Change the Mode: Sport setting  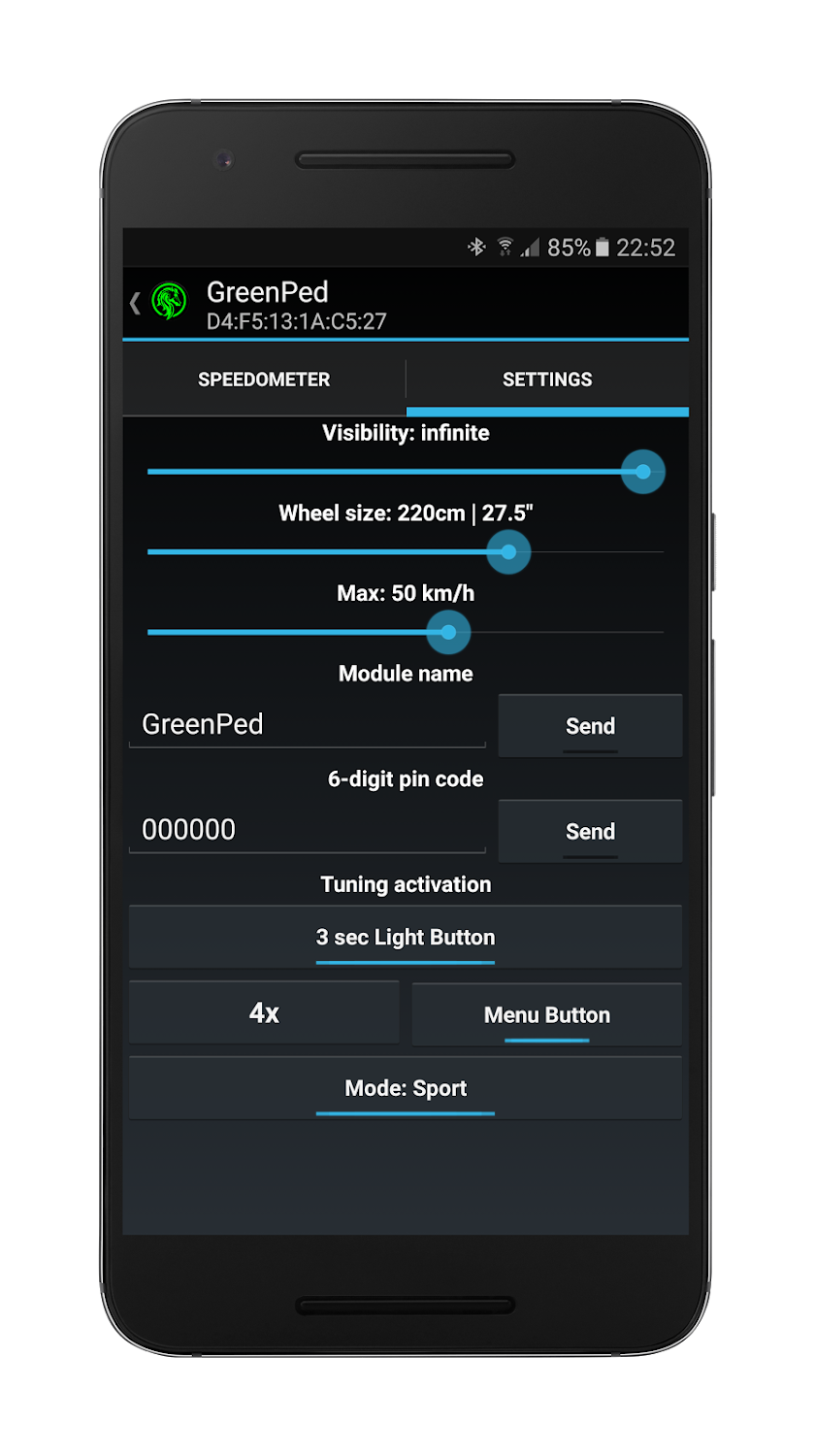coord(406,1088)
